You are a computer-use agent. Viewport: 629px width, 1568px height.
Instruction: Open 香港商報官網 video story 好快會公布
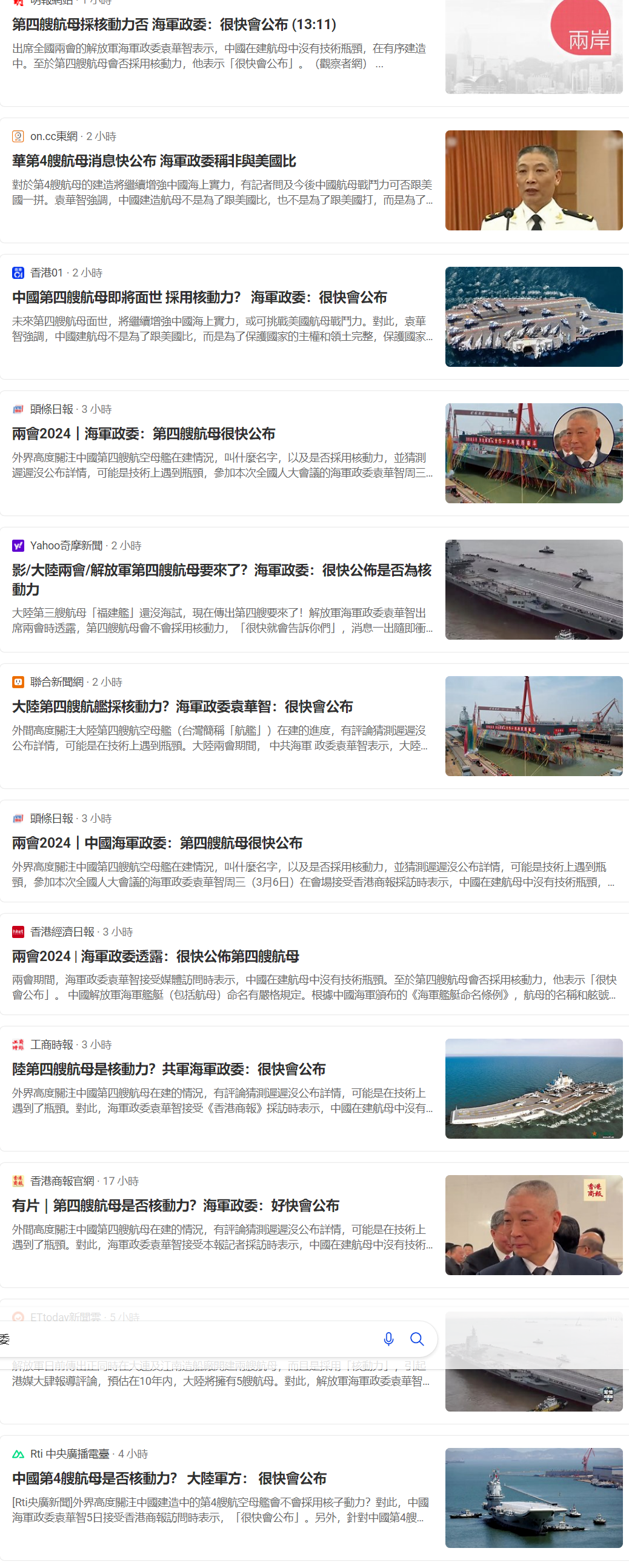coord(175,1205)
